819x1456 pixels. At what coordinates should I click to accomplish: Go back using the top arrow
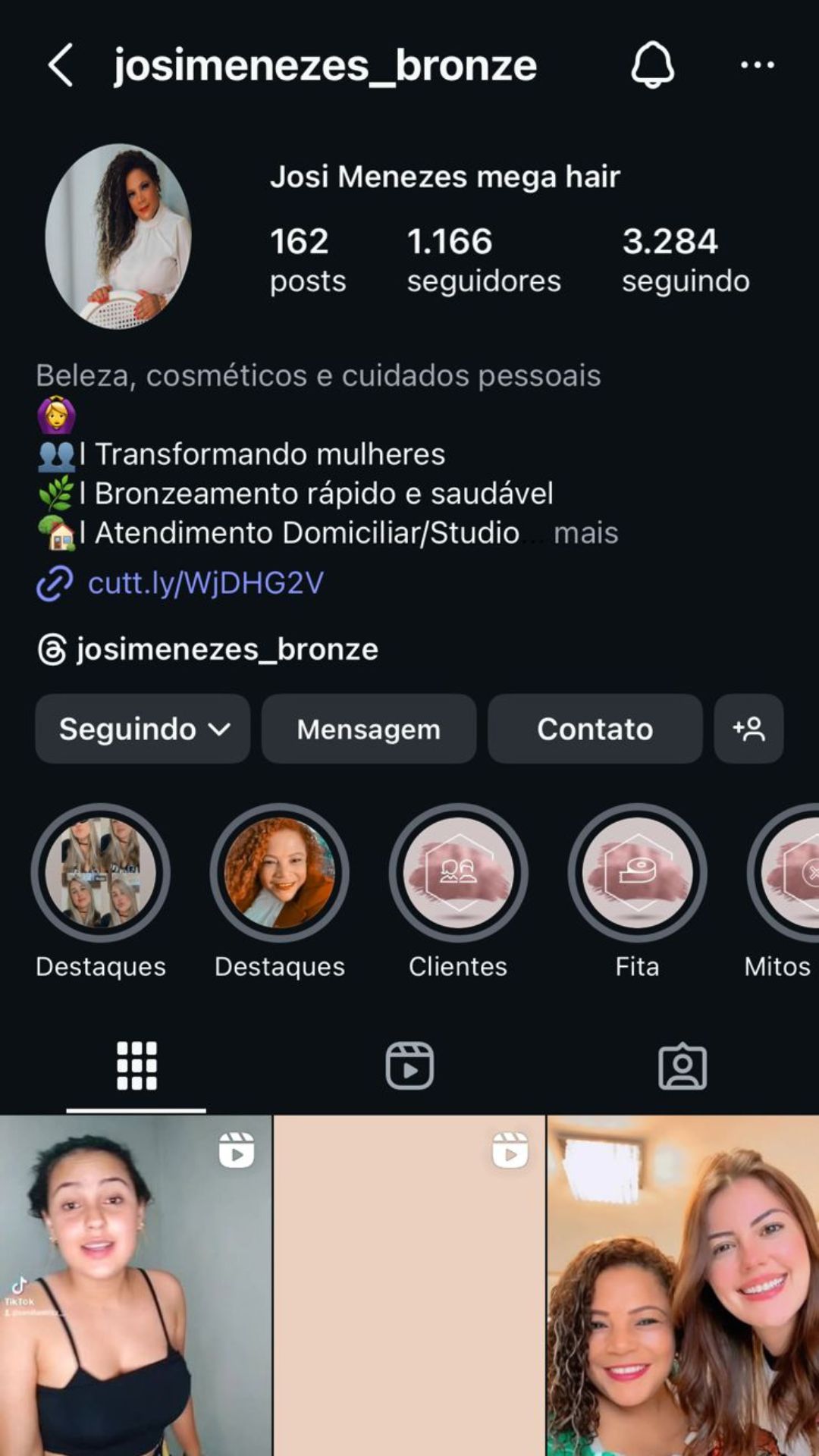(x=61, y=65)
